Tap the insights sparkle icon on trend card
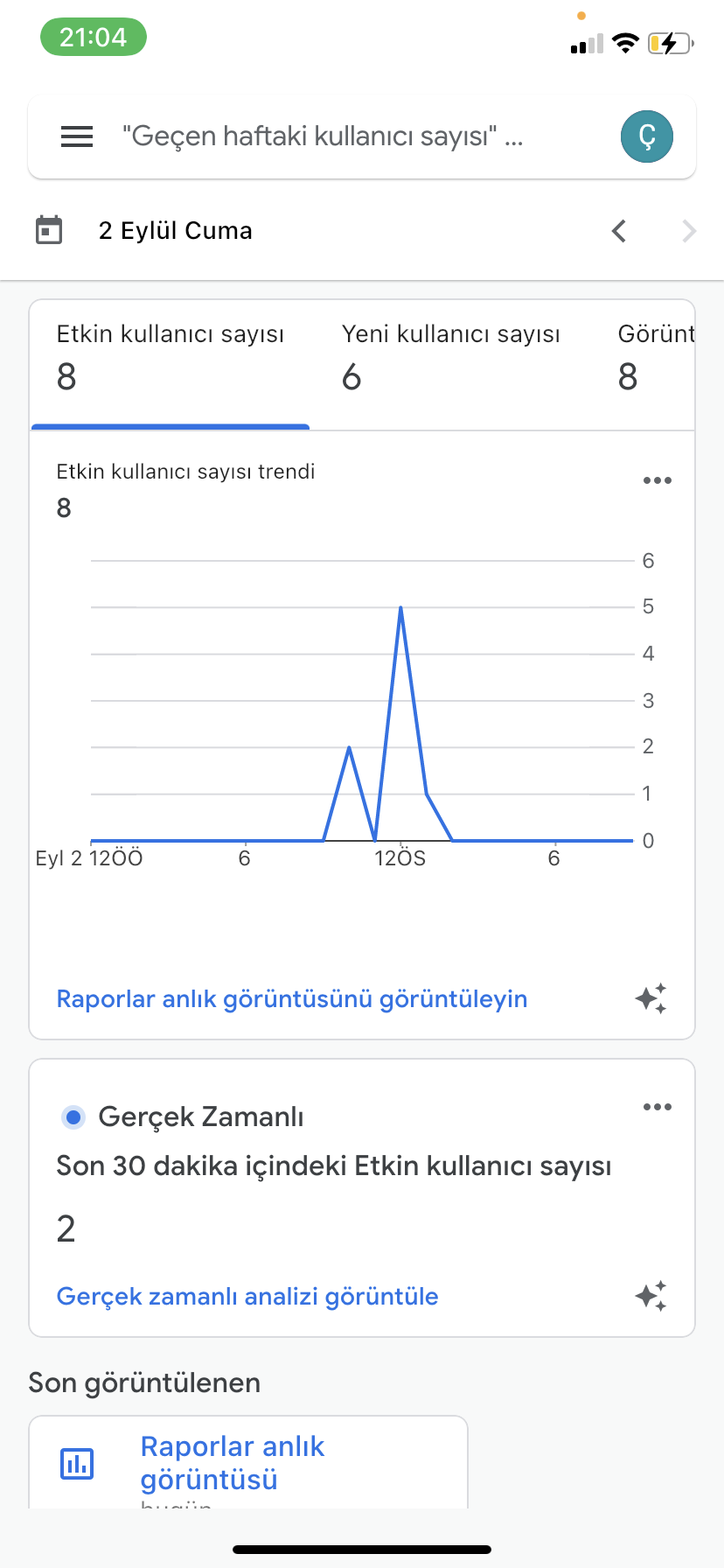 coord(651,998)
